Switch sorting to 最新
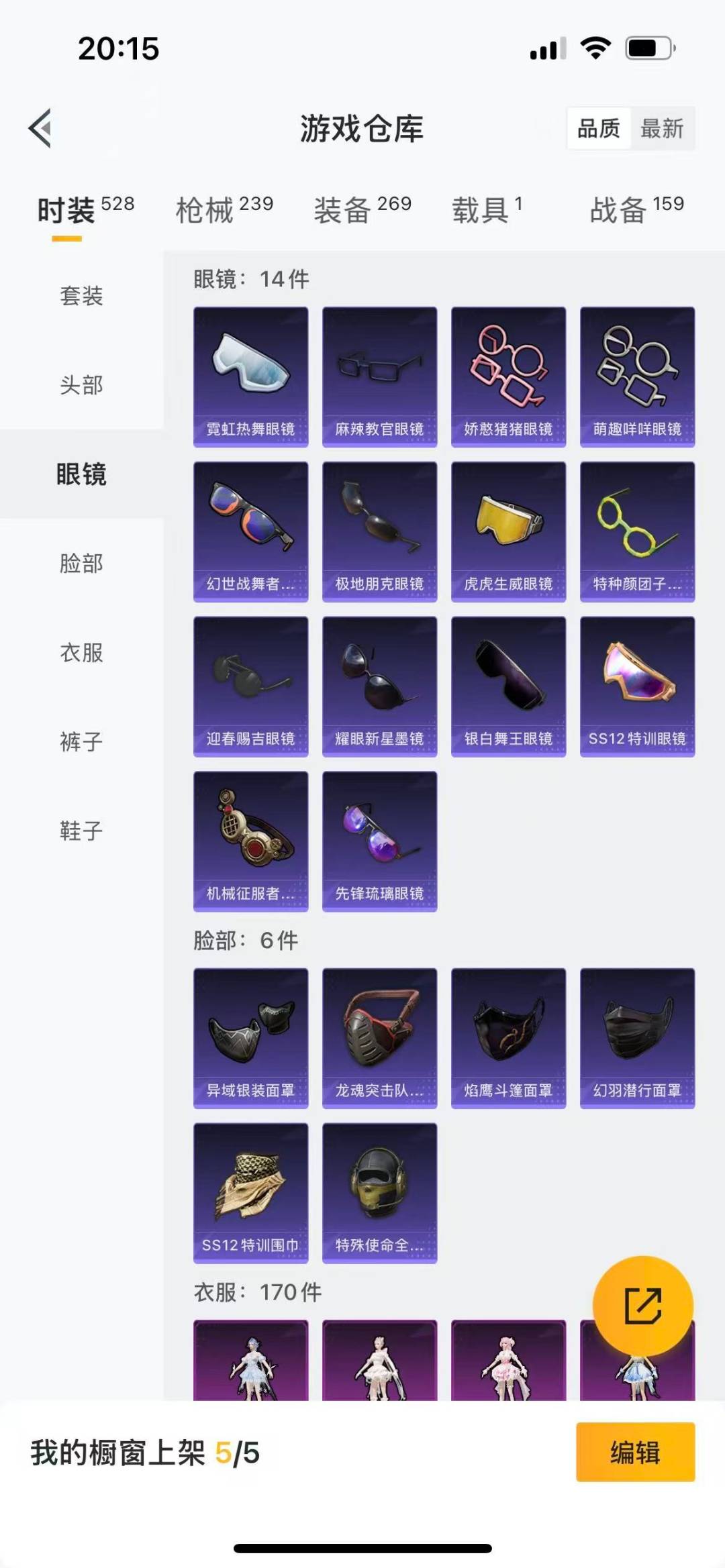This screenshot has width=725, height=1568. 661,128
